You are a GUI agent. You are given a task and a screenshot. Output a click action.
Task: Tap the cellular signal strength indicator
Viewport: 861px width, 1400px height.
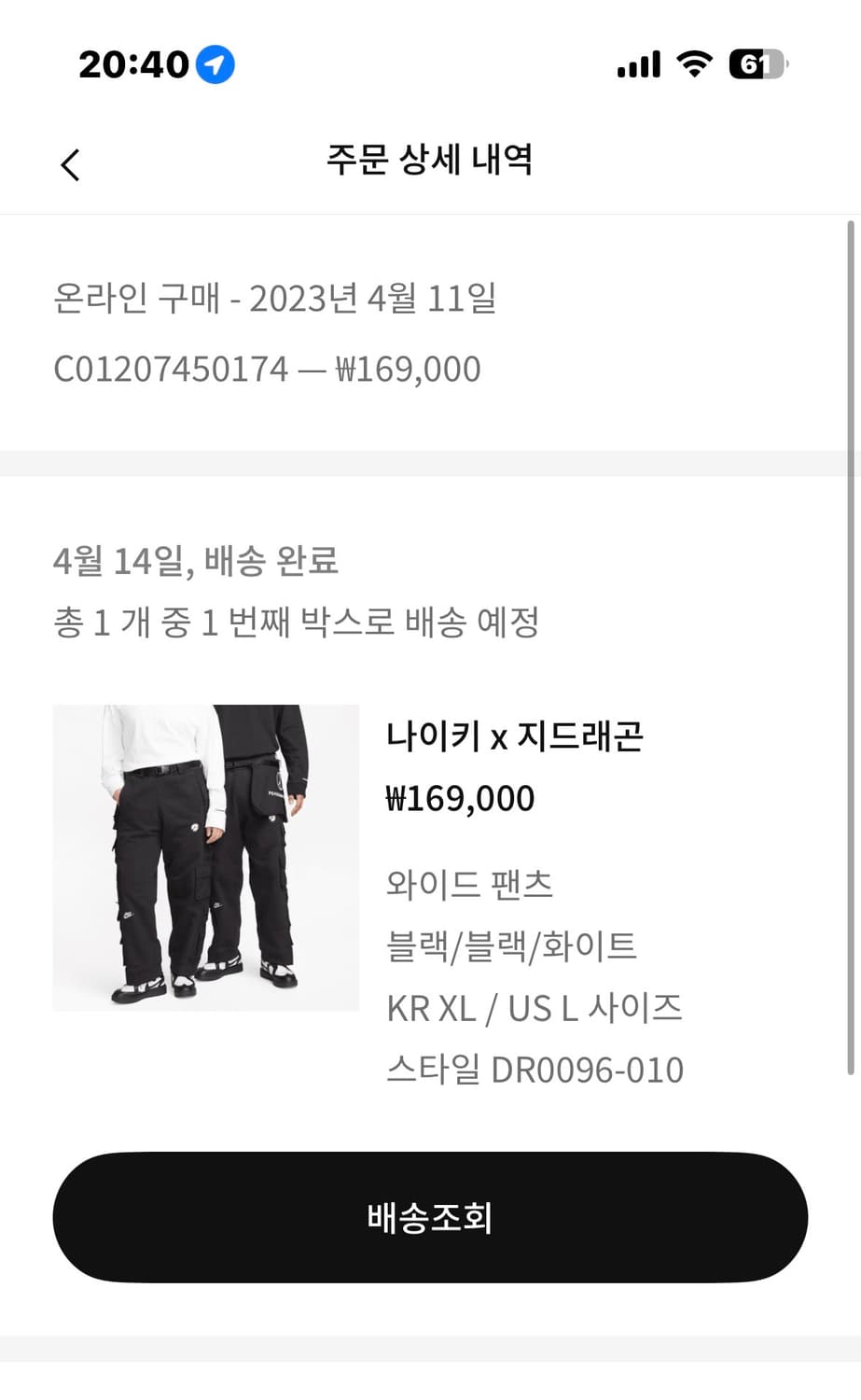tap(637, 63)
